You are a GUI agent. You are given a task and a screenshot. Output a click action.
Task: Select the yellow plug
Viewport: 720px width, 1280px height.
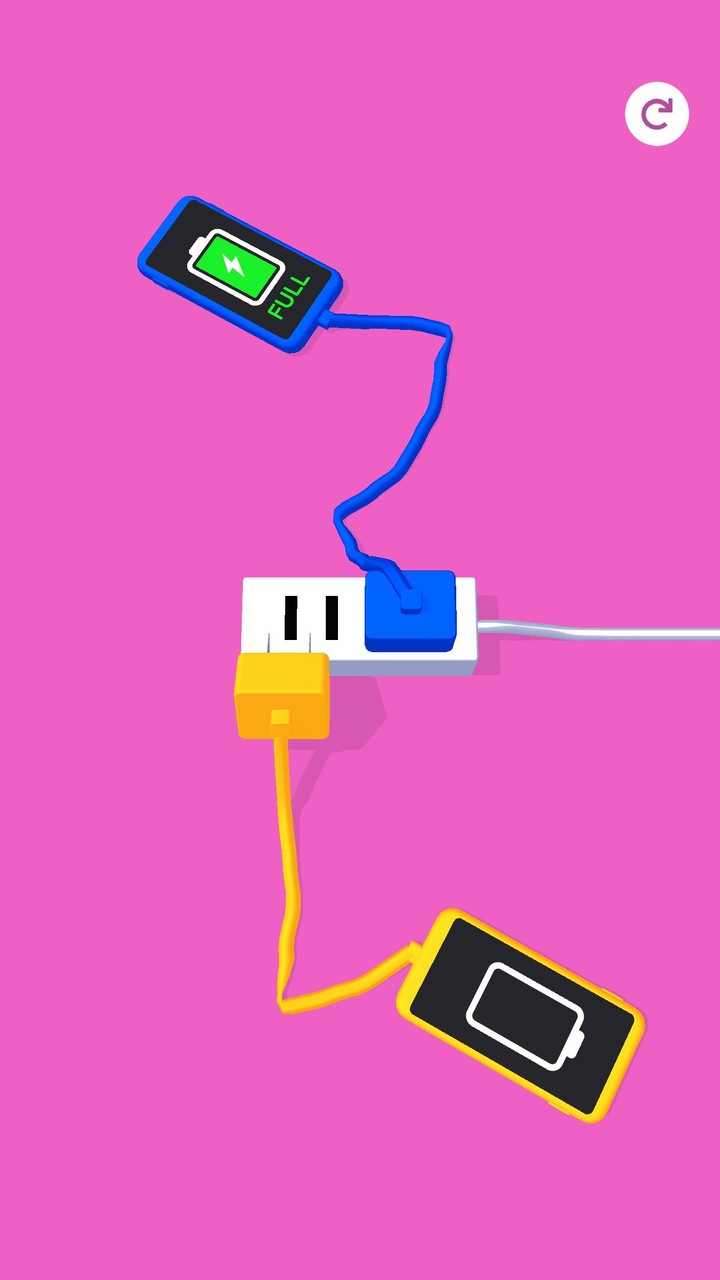[x=283, y=697]
